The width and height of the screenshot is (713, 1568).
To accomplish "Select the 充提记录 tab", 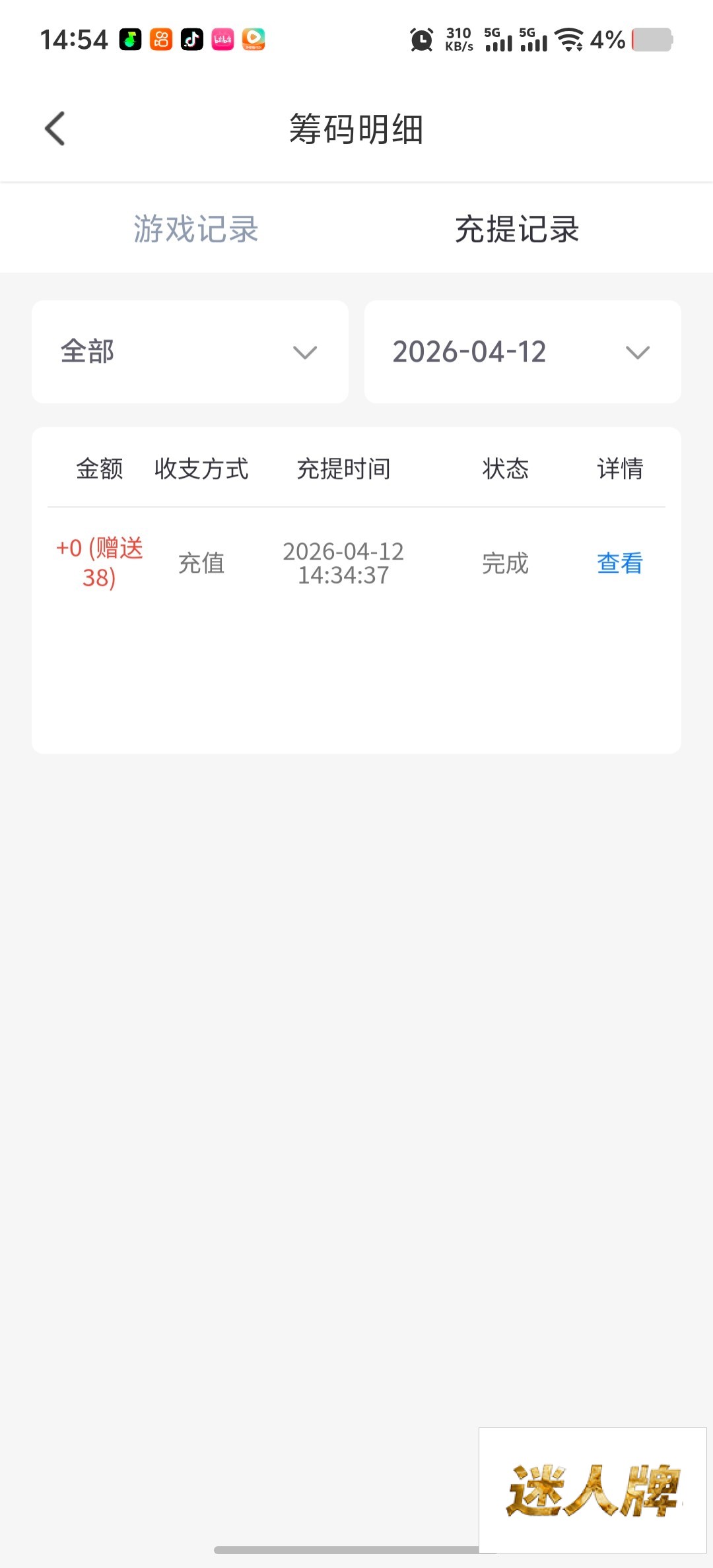I will pyautogui.click(x=517, y=230).
